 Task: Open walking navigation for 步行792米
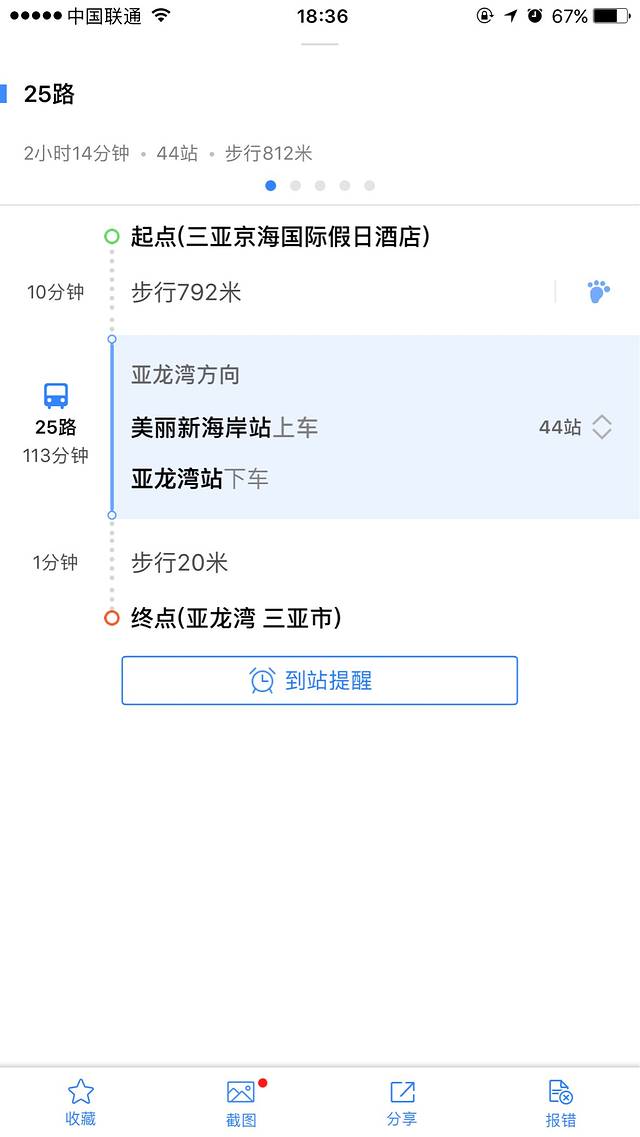coord(598,292)
